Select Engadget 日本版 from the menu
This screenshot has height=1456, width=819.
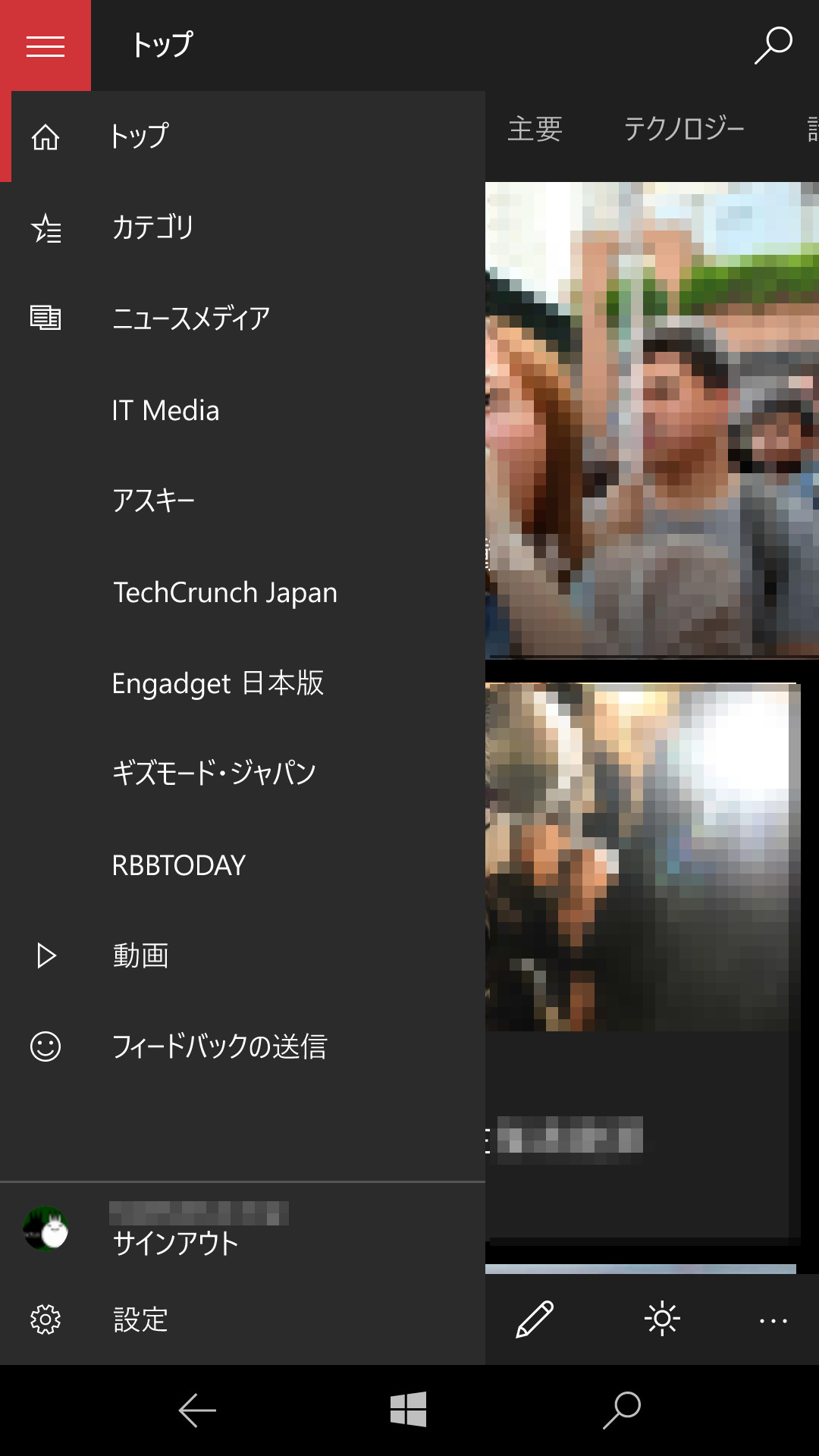pos(218,683)
